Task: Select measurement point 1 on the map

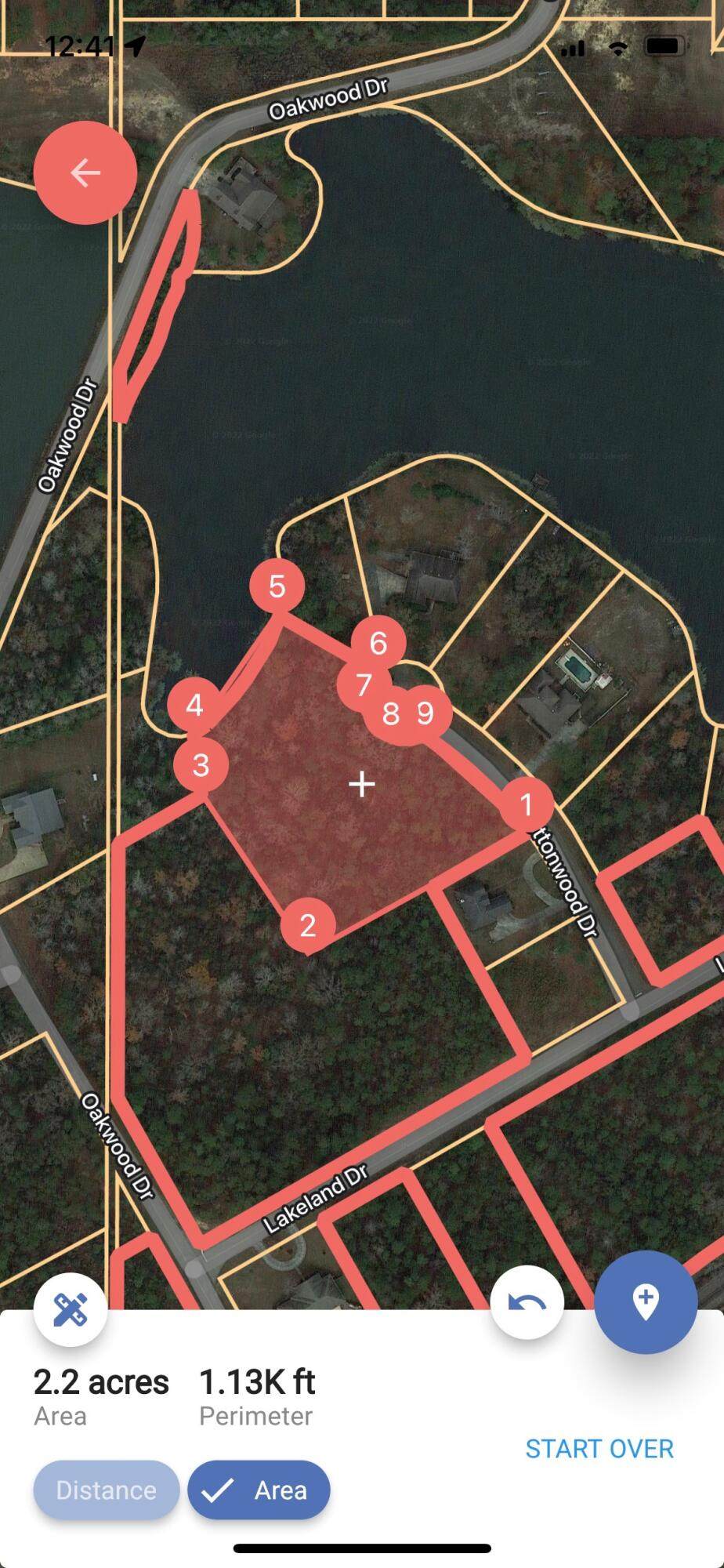Action: pos(527,804)
